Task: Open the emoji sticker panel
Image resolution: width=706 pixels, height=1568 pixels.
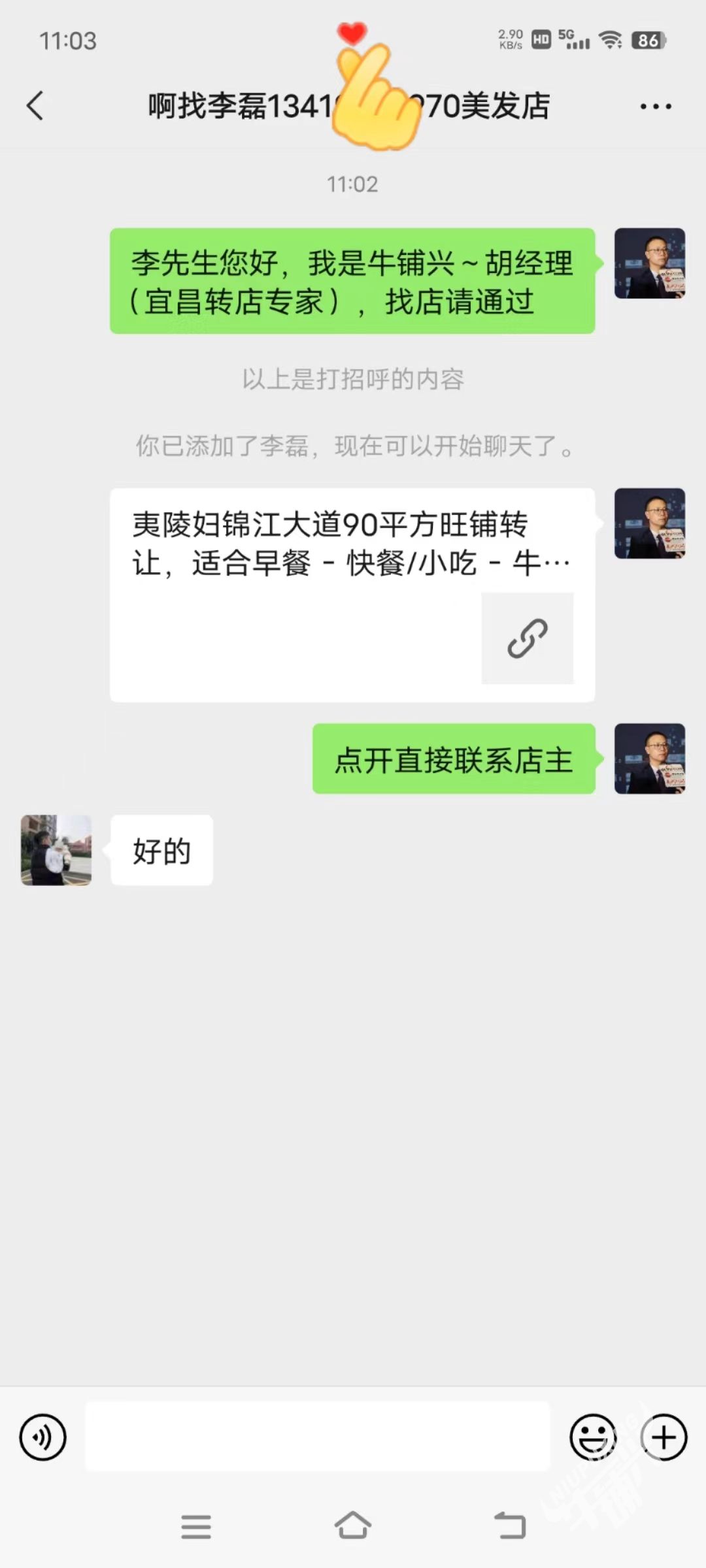Action: (593, 1437)
